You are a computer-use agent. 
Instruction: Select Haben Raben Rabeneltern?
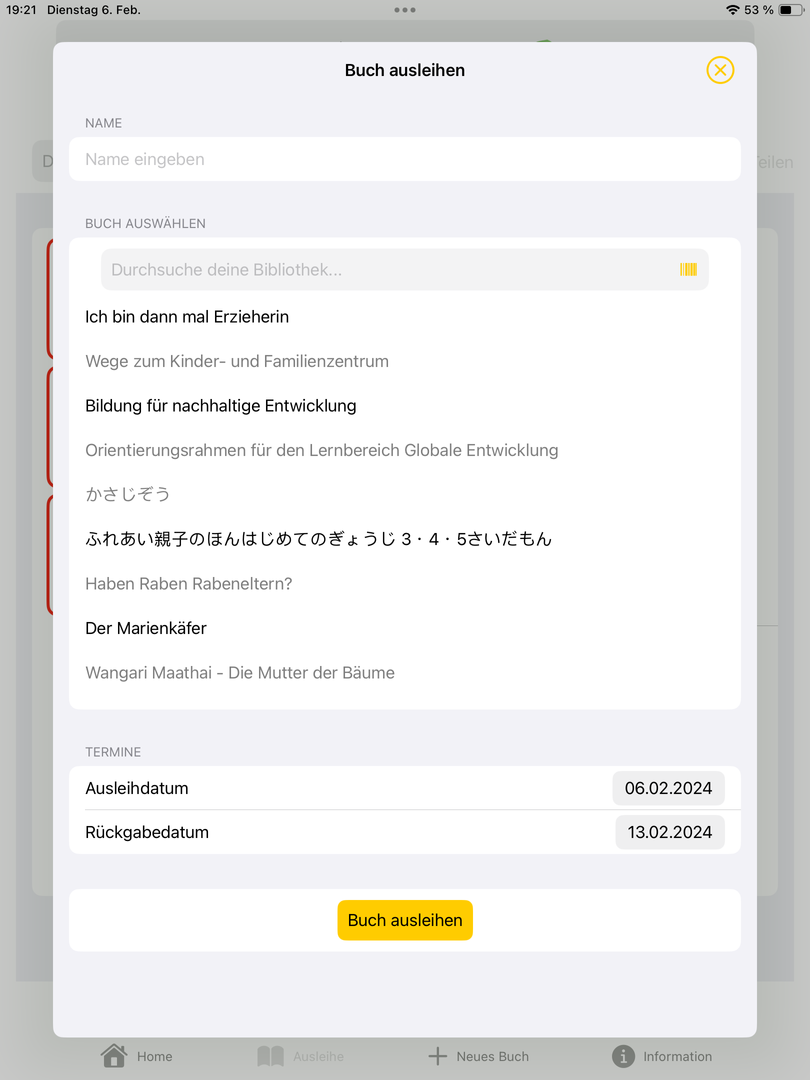click(x=189, y=584)
